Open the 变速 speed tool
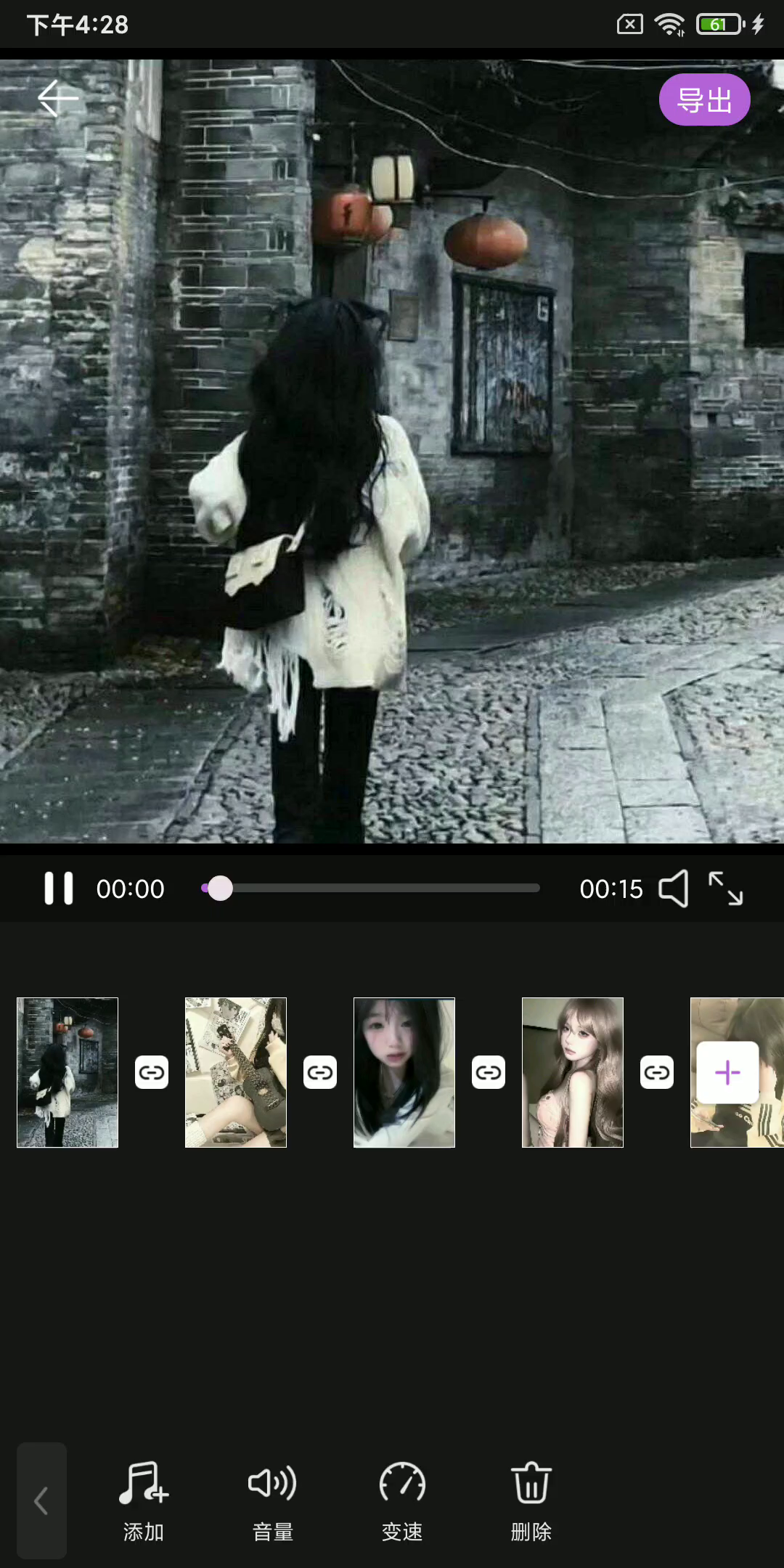This screenshot has width=784, height=1568. (402, 1500)
